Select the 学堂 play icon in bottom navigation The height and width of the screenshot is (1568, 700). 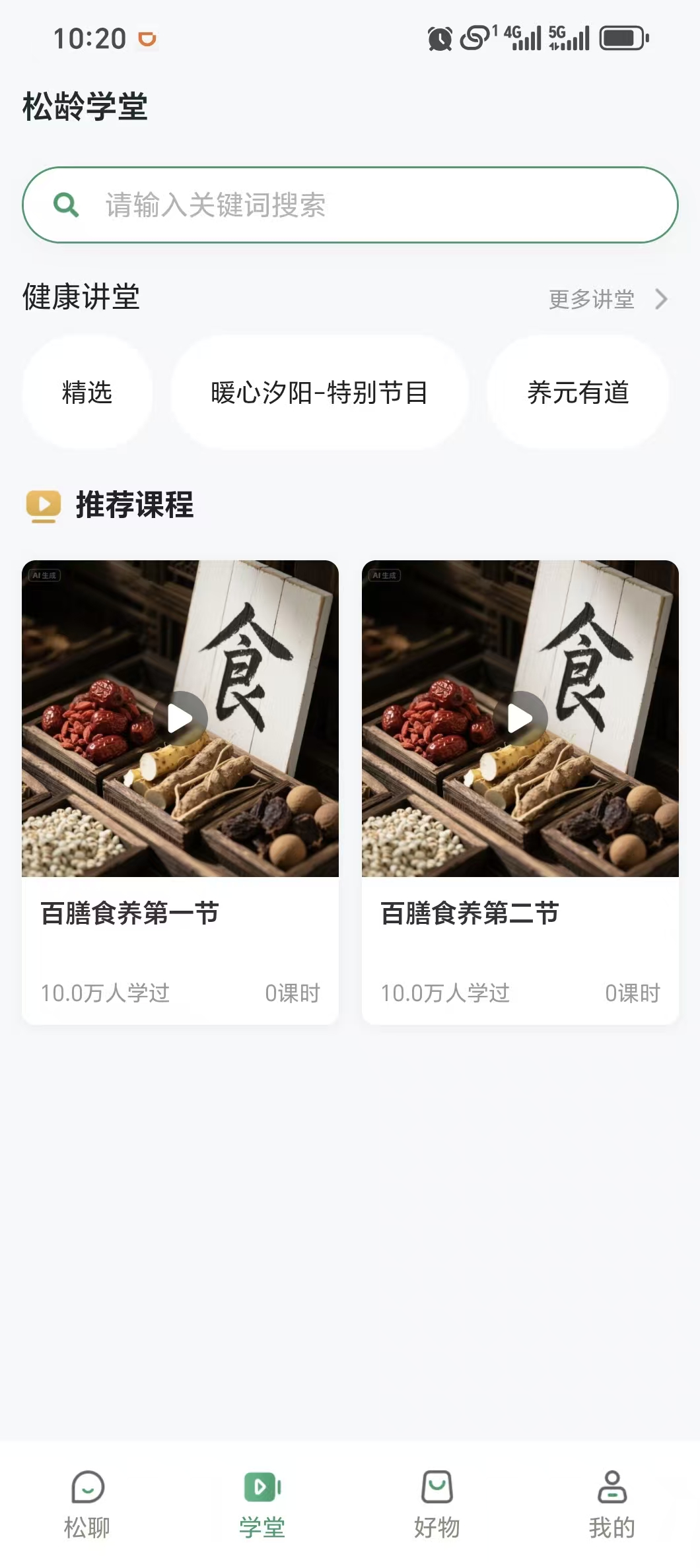[x=262, y=1482]
